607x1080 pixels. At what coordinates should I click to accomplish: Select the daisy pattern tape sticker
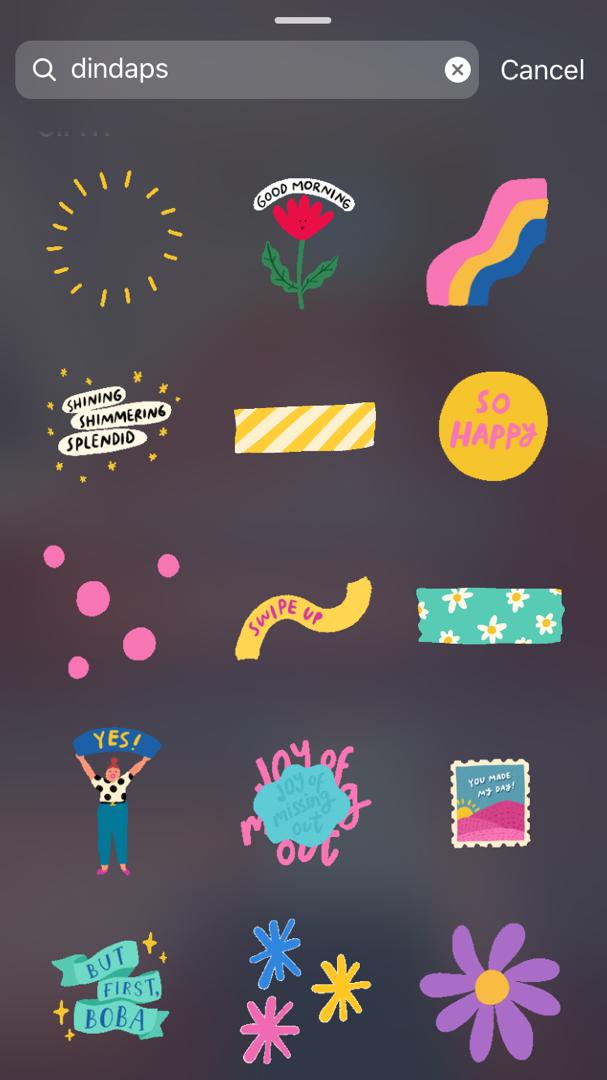click(x=489, y=614)
